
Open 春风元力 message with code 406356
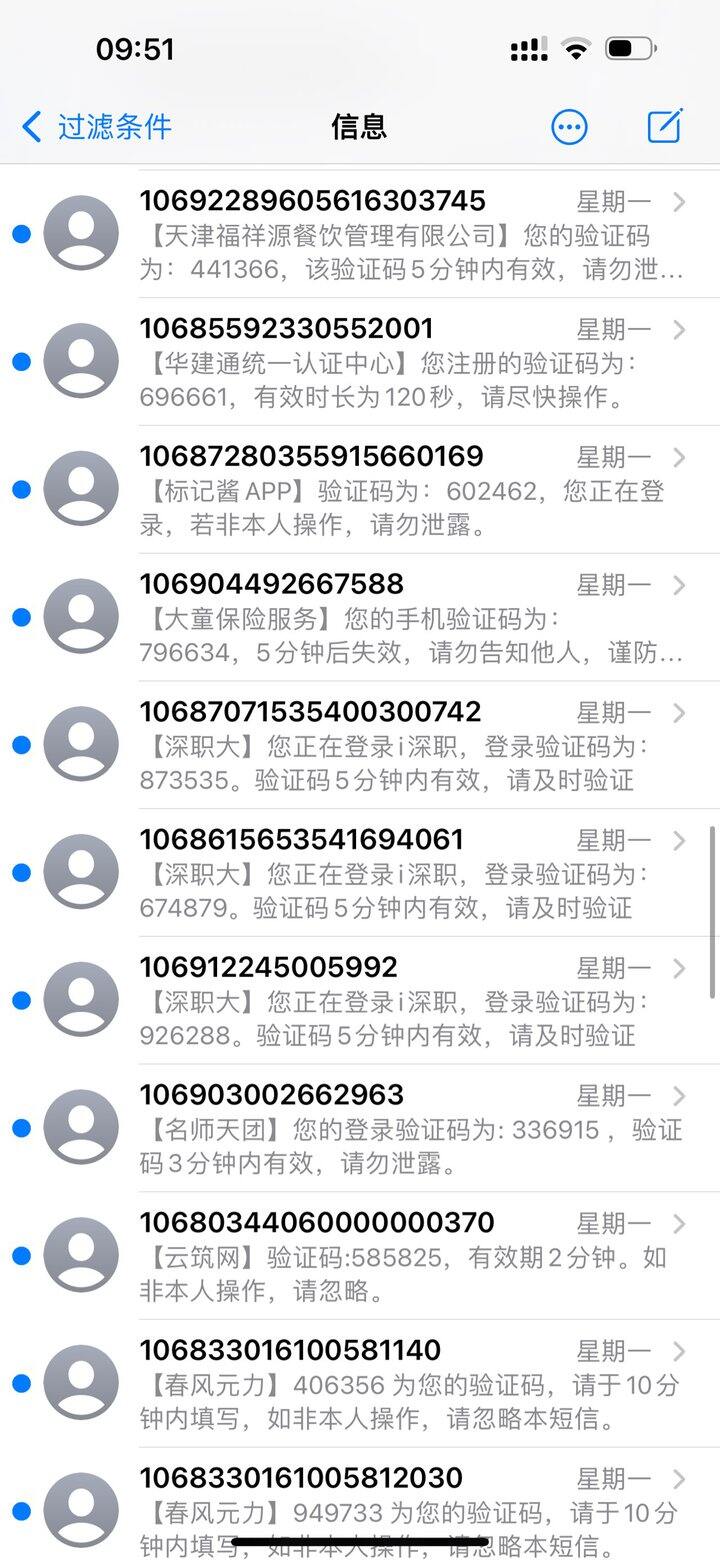point(410,1384)
